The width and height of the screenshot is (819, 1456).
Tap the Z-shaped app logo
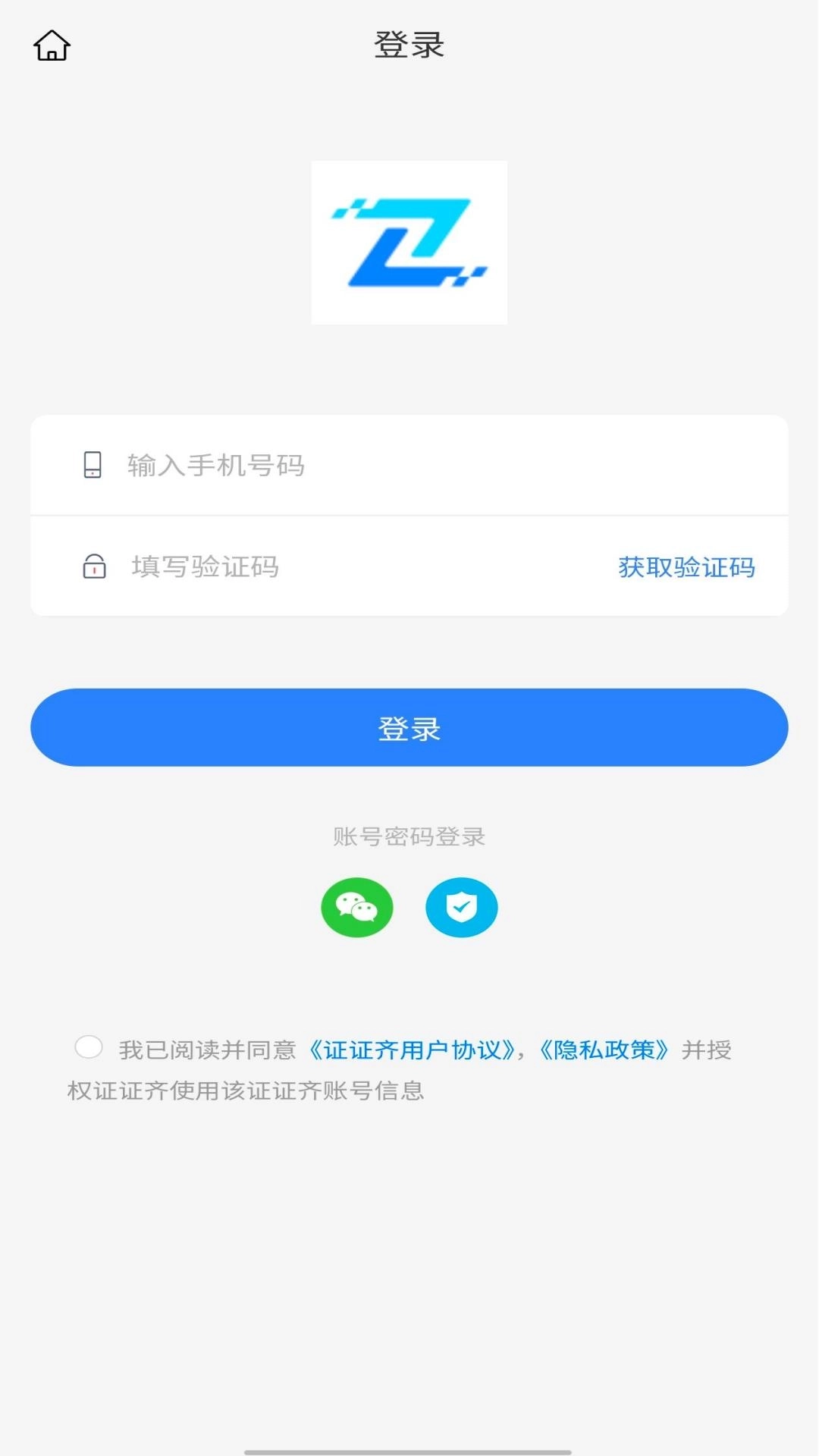[x=409, y=241]
